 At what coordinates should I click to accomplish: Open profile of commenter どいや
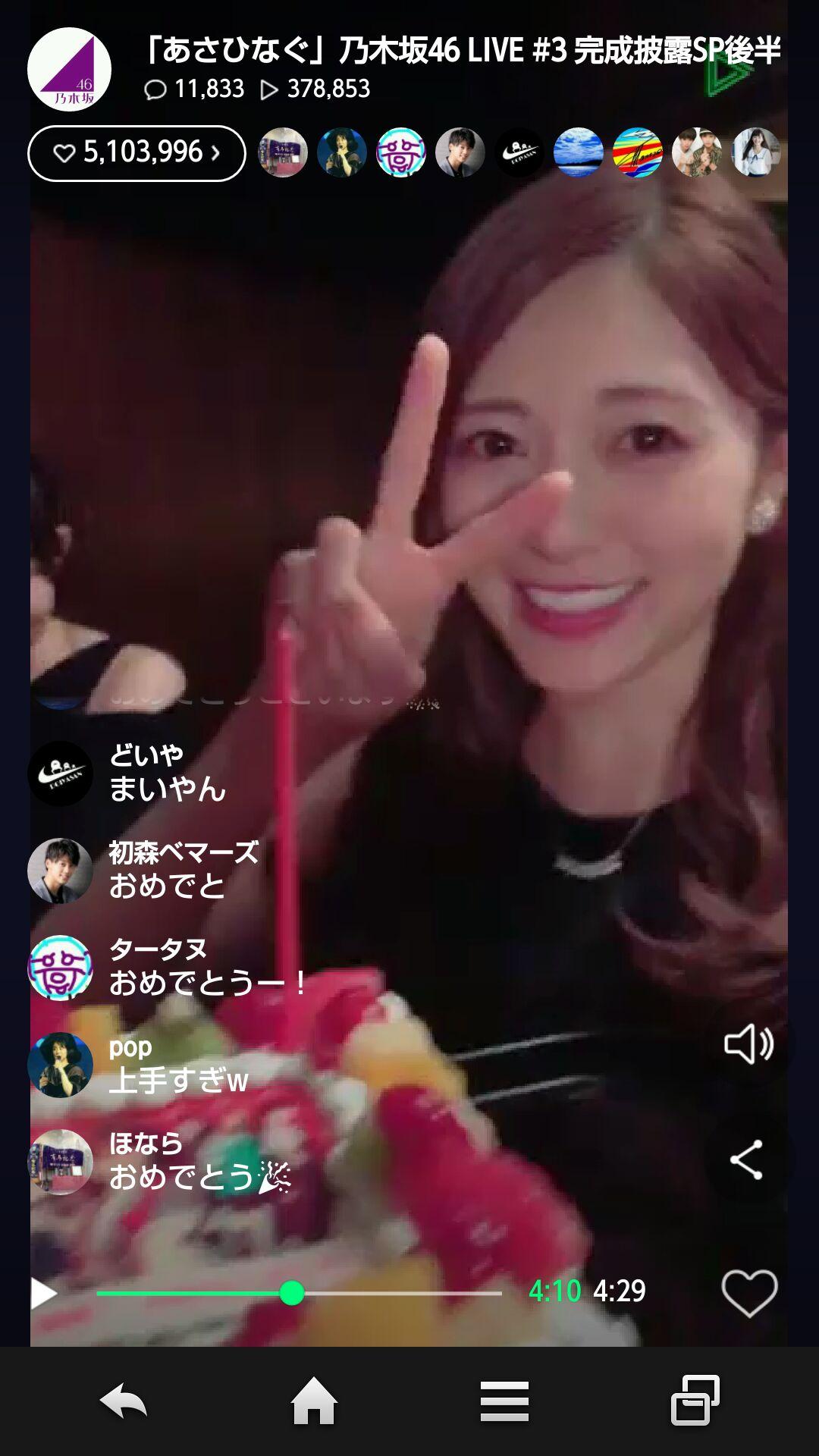pos(60,773)
